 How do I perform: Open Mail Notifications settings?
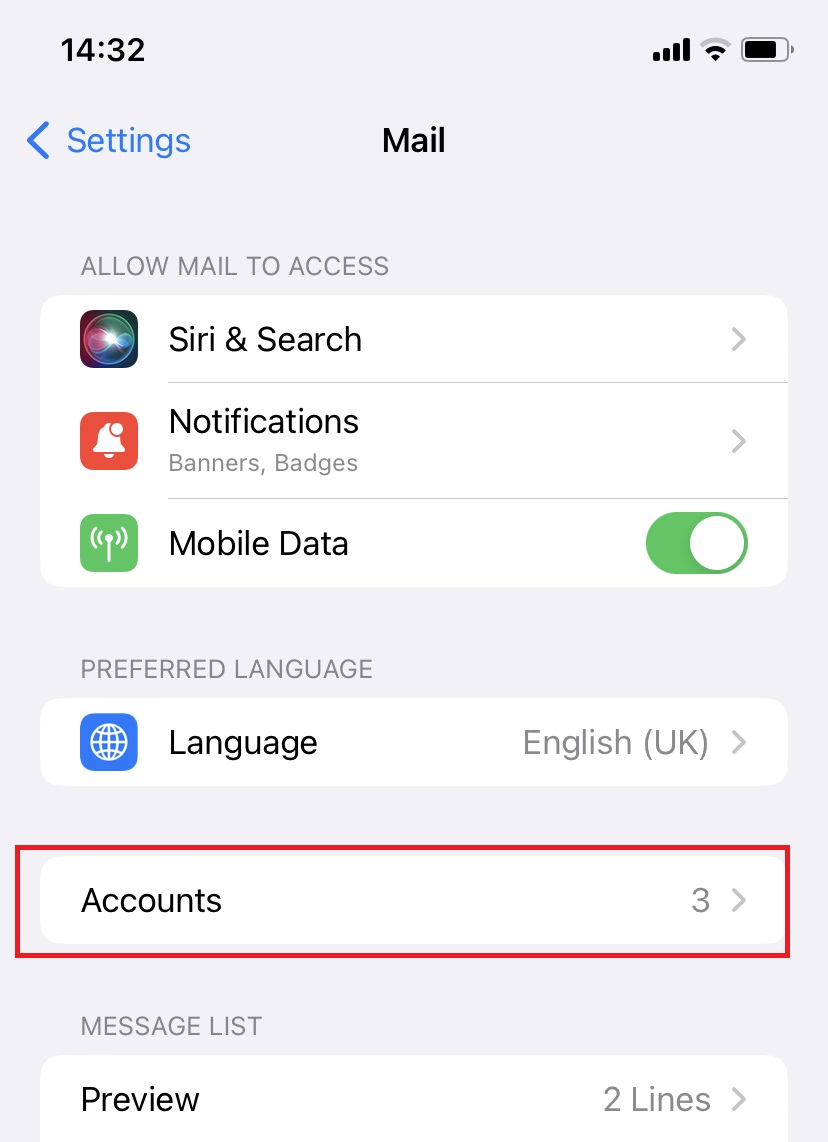413,441
